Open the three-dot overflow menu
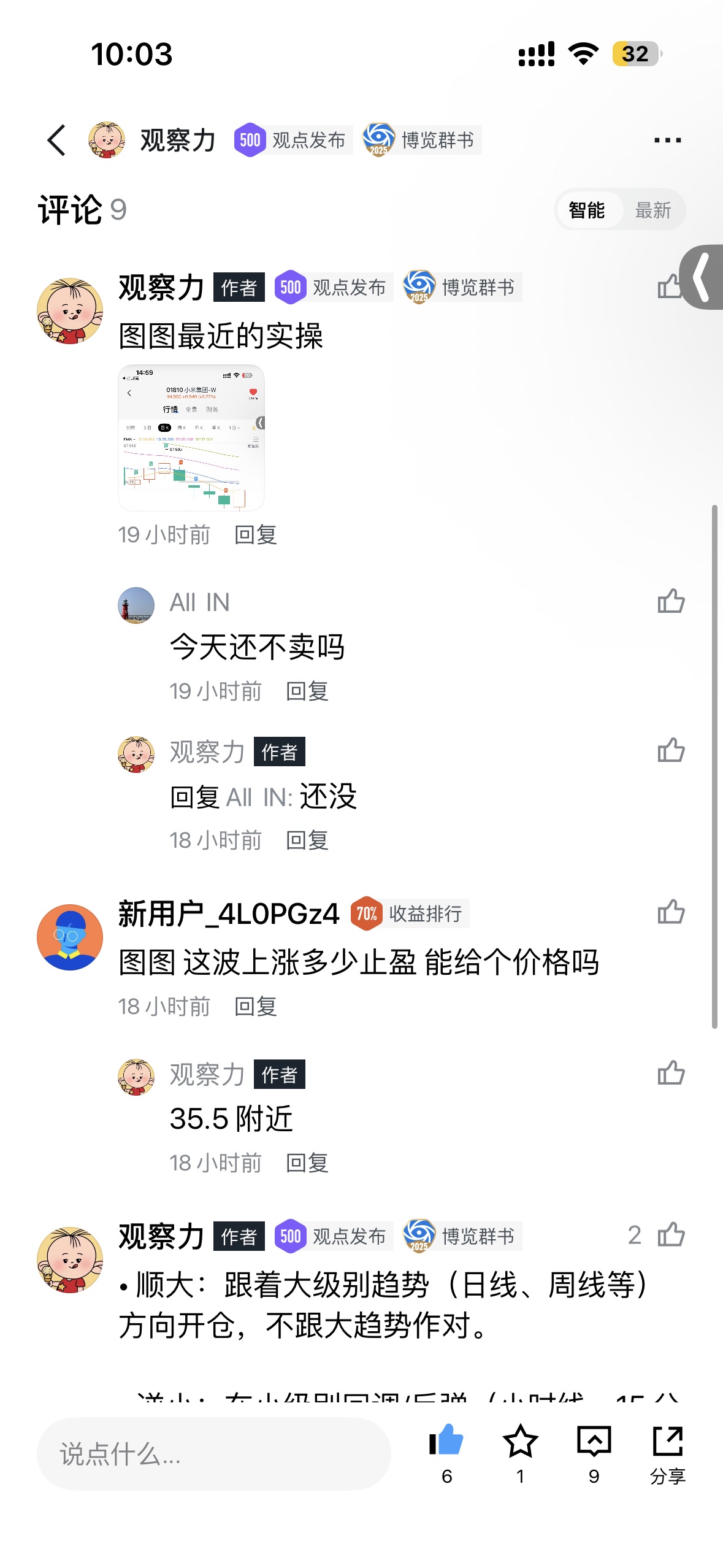Viewport: 723px width, 1568px height. coord(667,140)
